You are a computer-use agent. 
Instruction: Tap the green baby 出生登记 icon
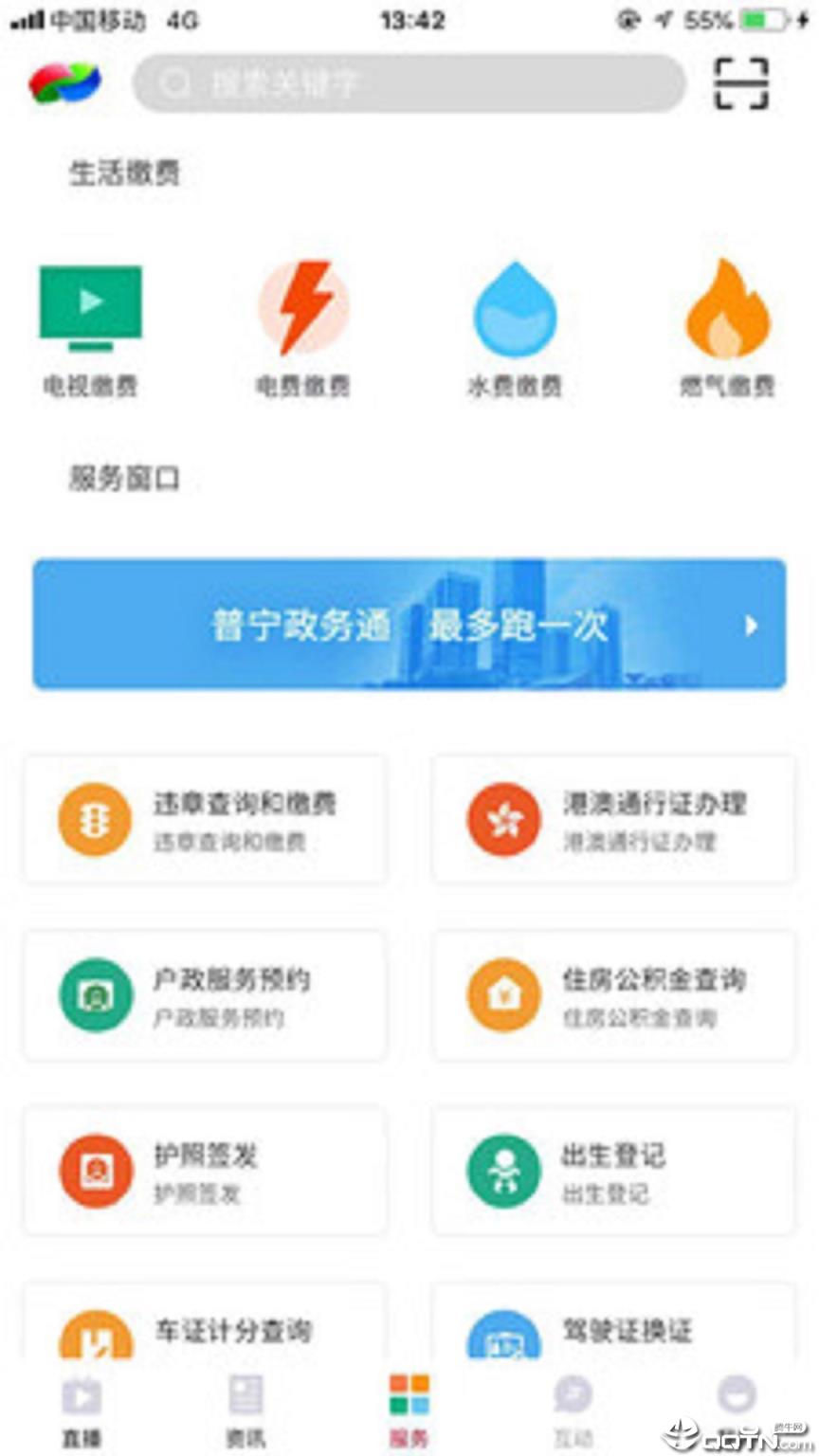[502, 1170]
